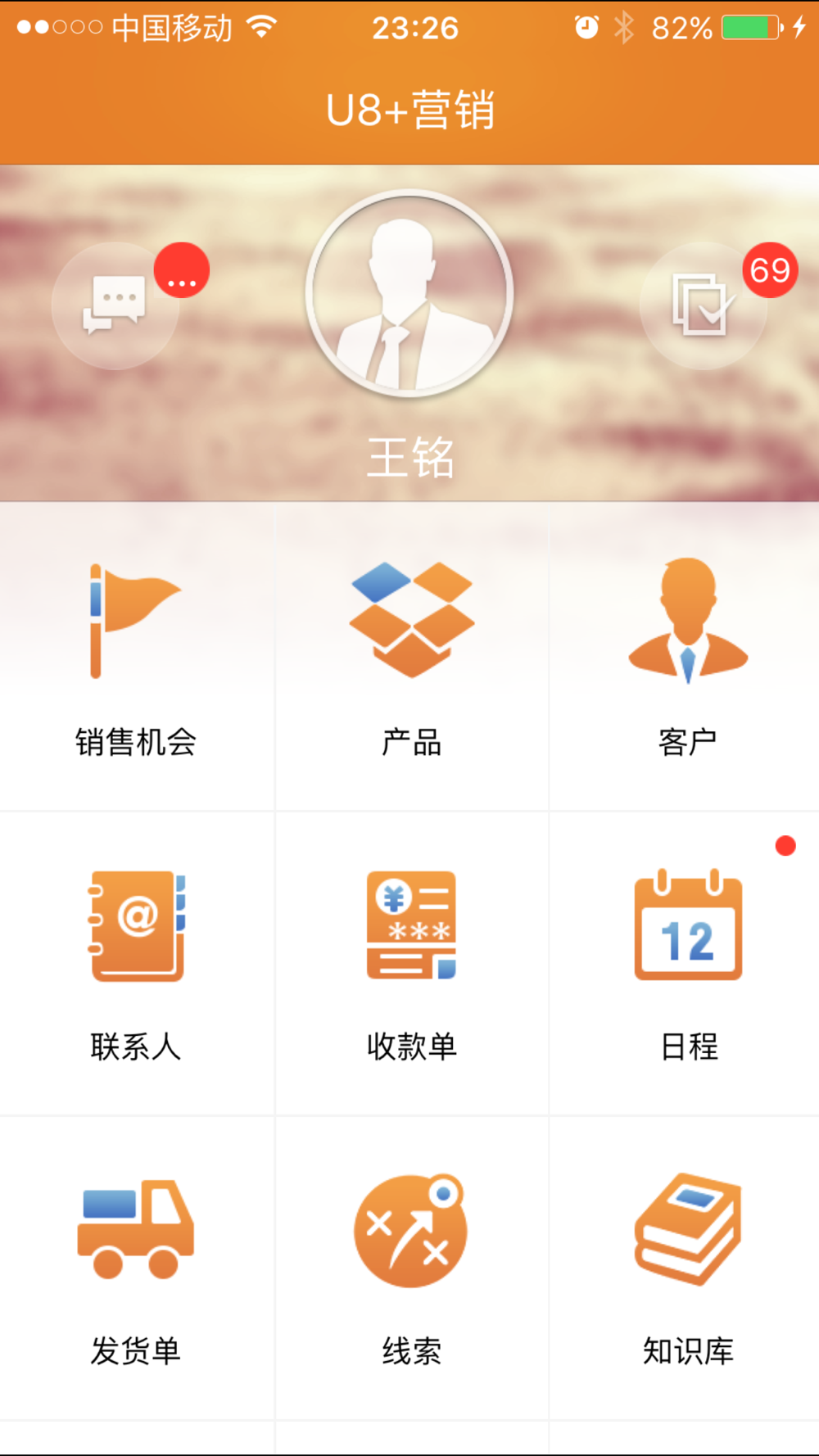This screenshot has height=1456, width=819.
Task: Open 销售机会 module
Action: 136,655
